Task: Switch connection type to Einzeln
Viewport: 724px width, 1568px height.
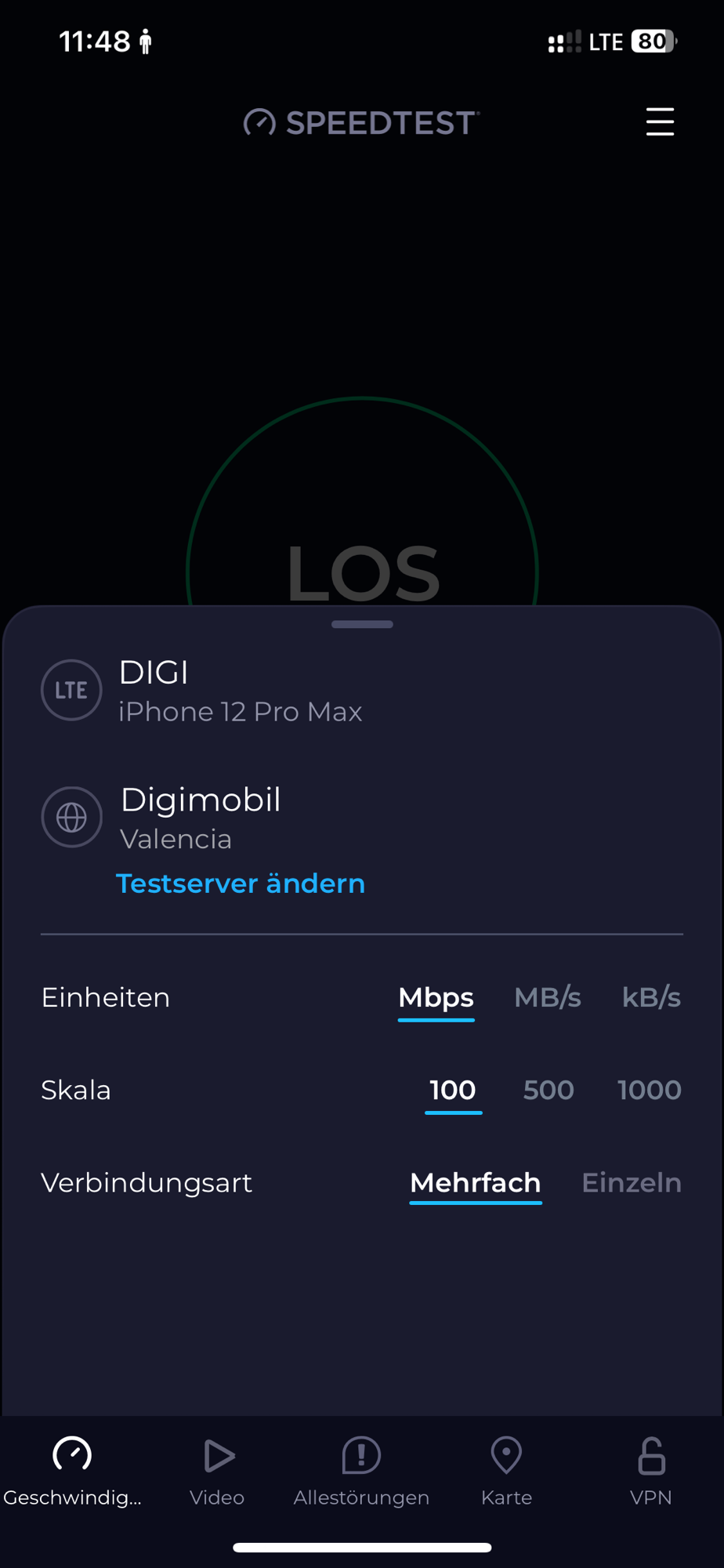Action: point(632,1183)
